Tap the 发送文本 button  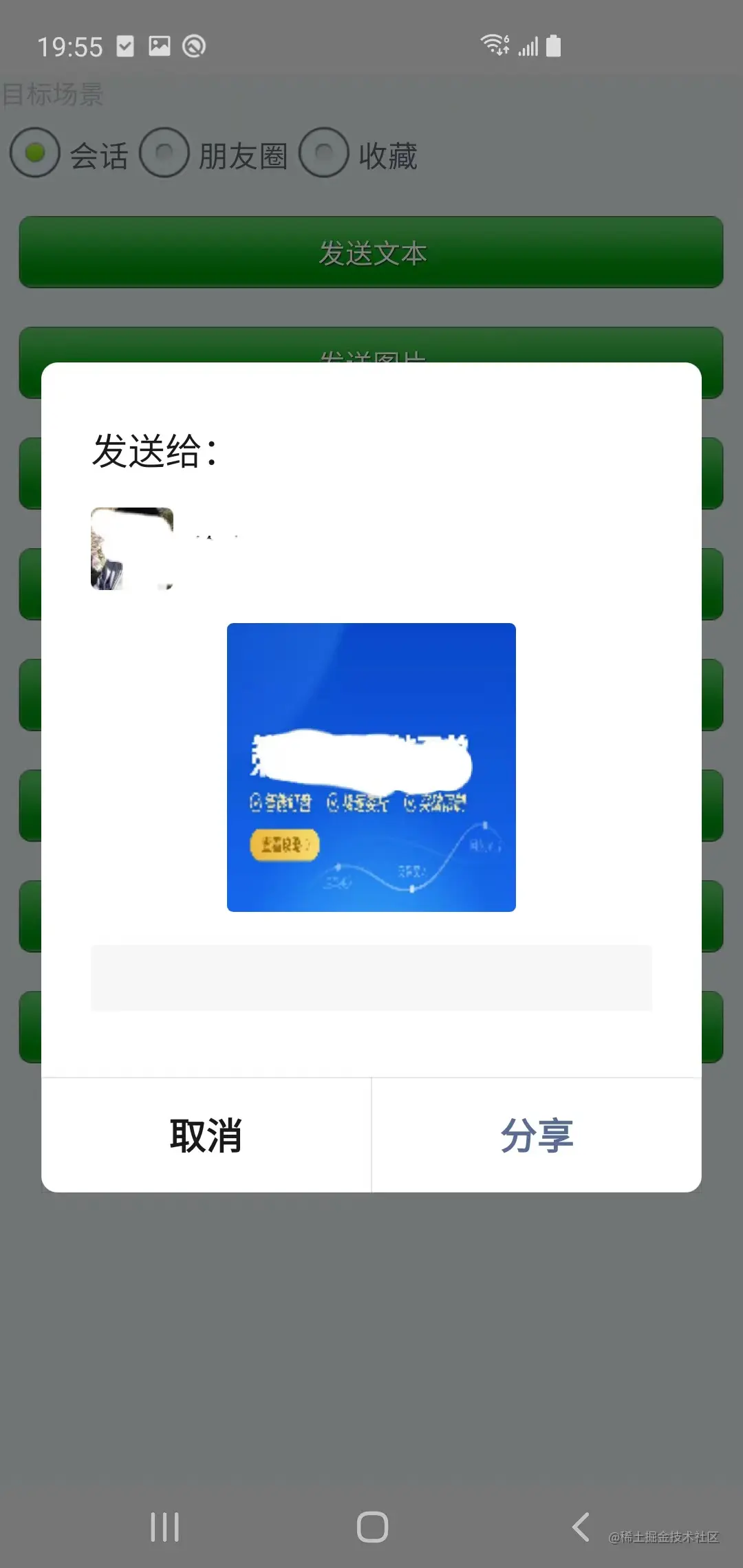tap(371, 252)
